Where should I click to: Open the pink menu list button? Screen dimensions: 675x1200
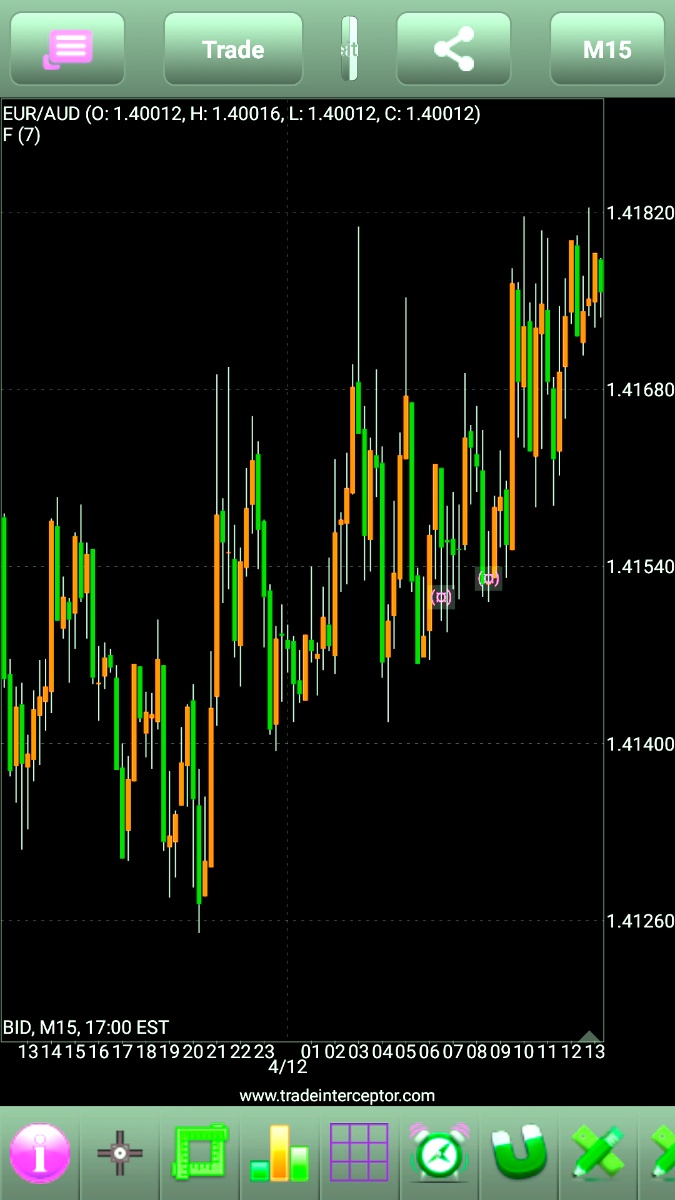[68, 49]
